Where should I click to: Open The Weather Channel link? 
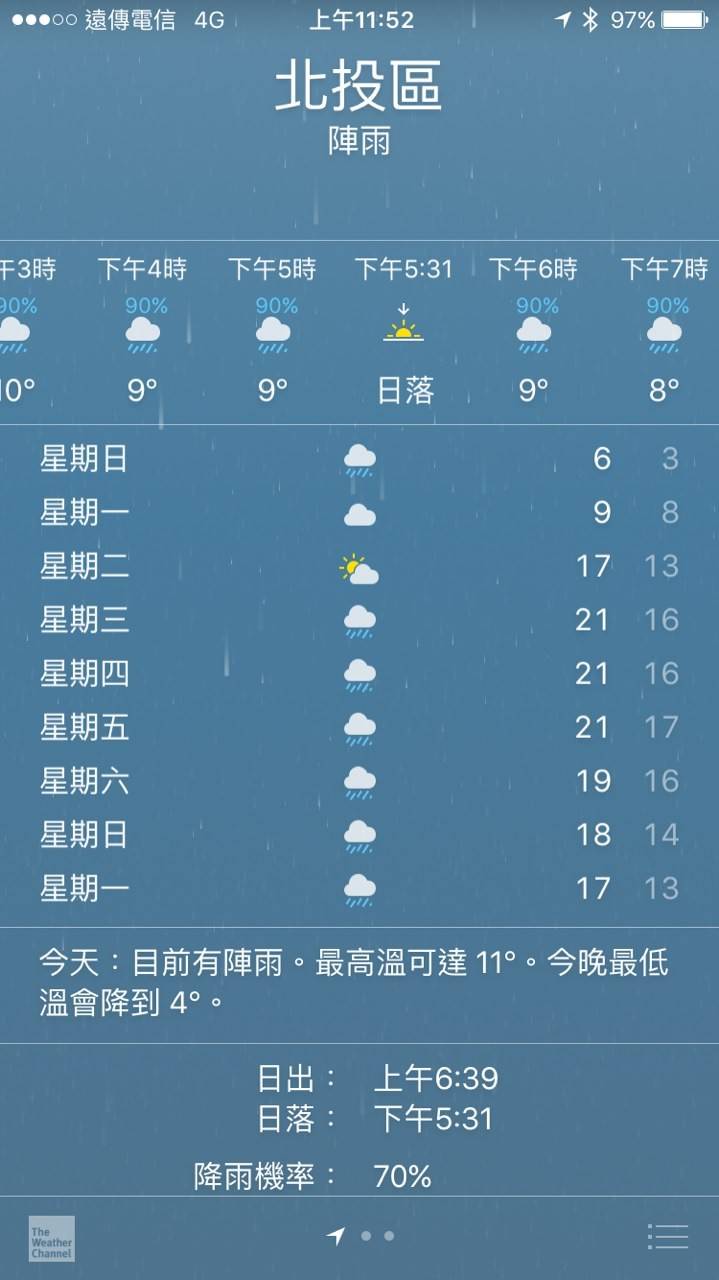(51, 1238)
